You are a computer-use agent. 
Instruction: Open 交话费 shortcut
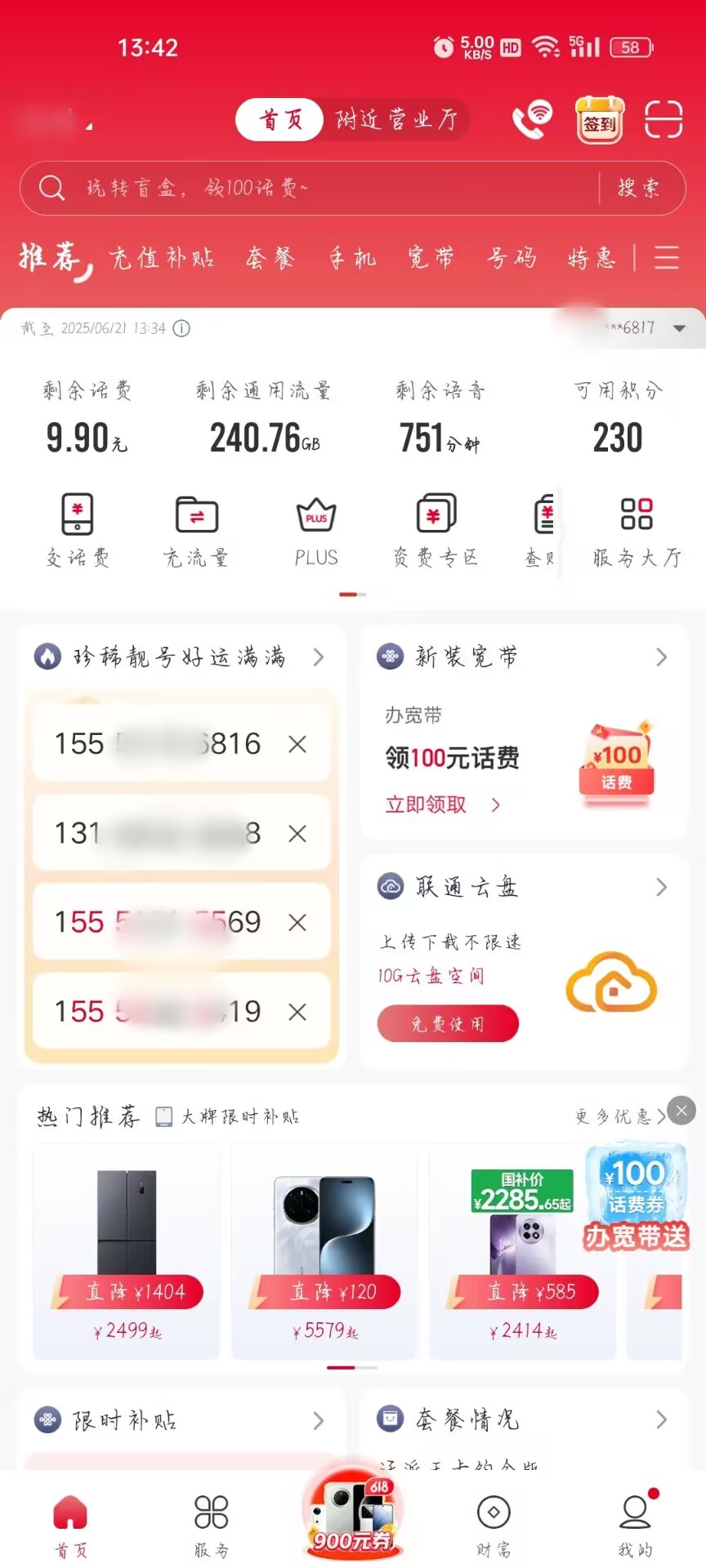[x=78, y=530]
